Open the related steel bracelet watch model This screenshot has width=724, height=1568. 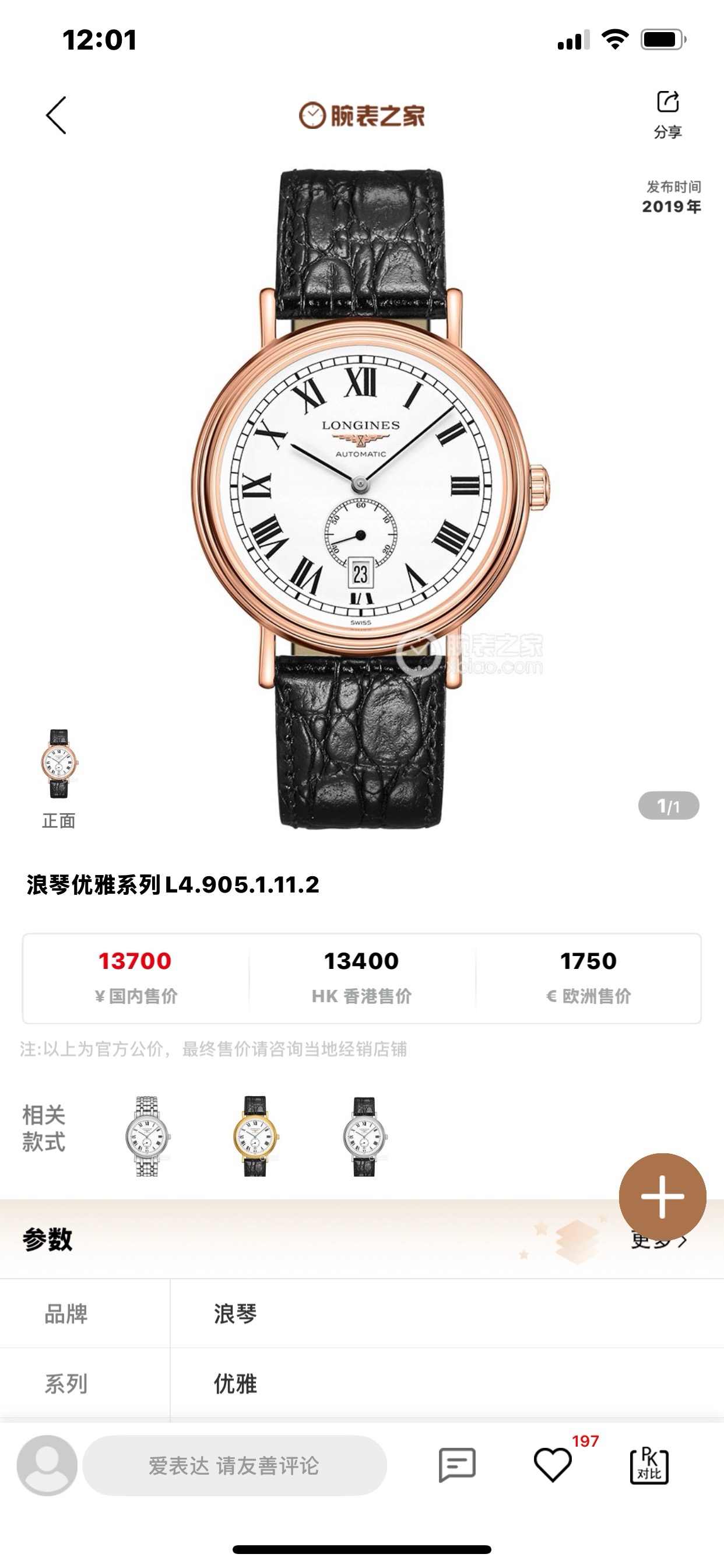point(147,1136)
